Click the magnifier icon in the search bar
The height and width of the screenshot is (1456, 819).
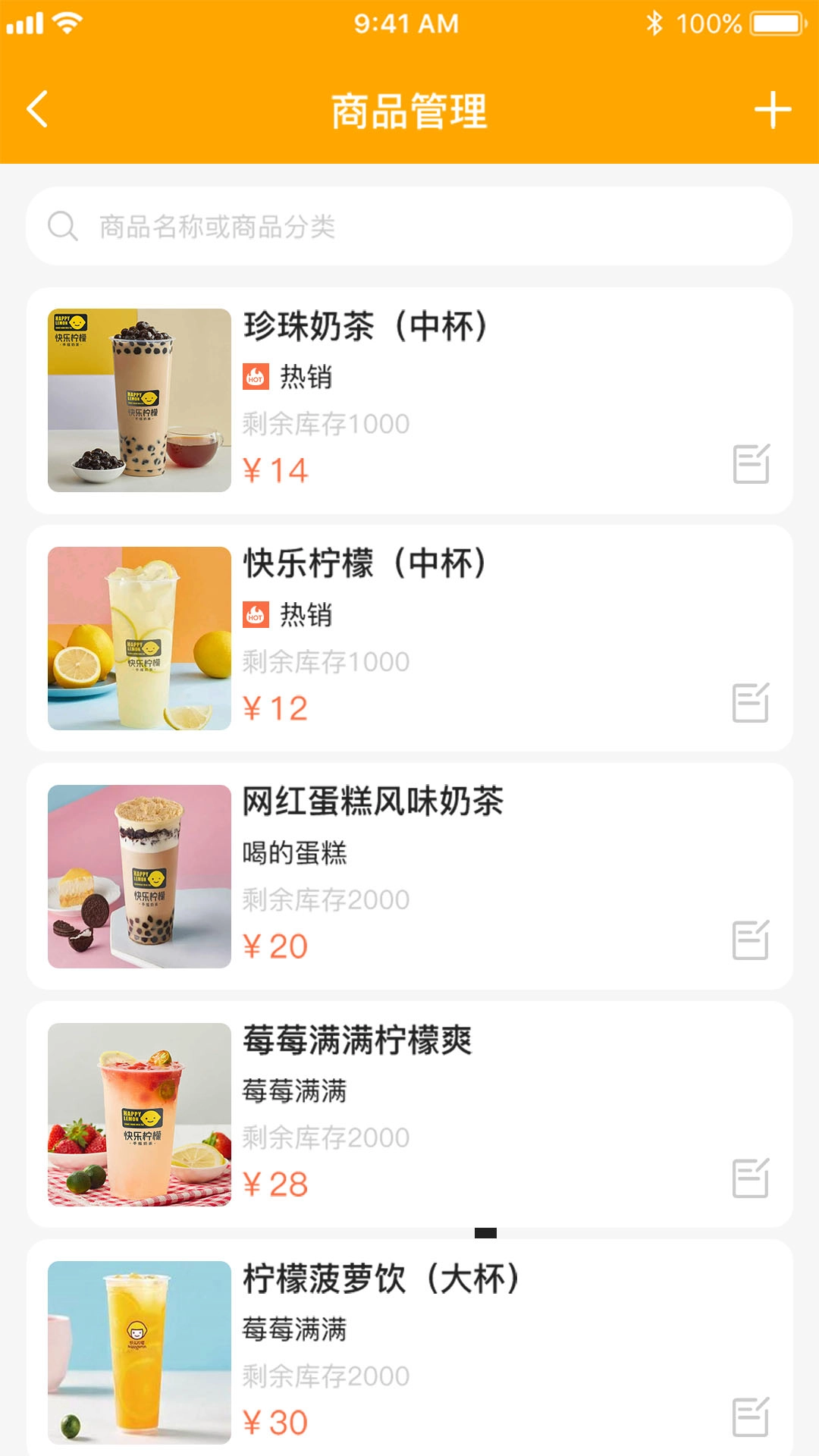point(62,226)
